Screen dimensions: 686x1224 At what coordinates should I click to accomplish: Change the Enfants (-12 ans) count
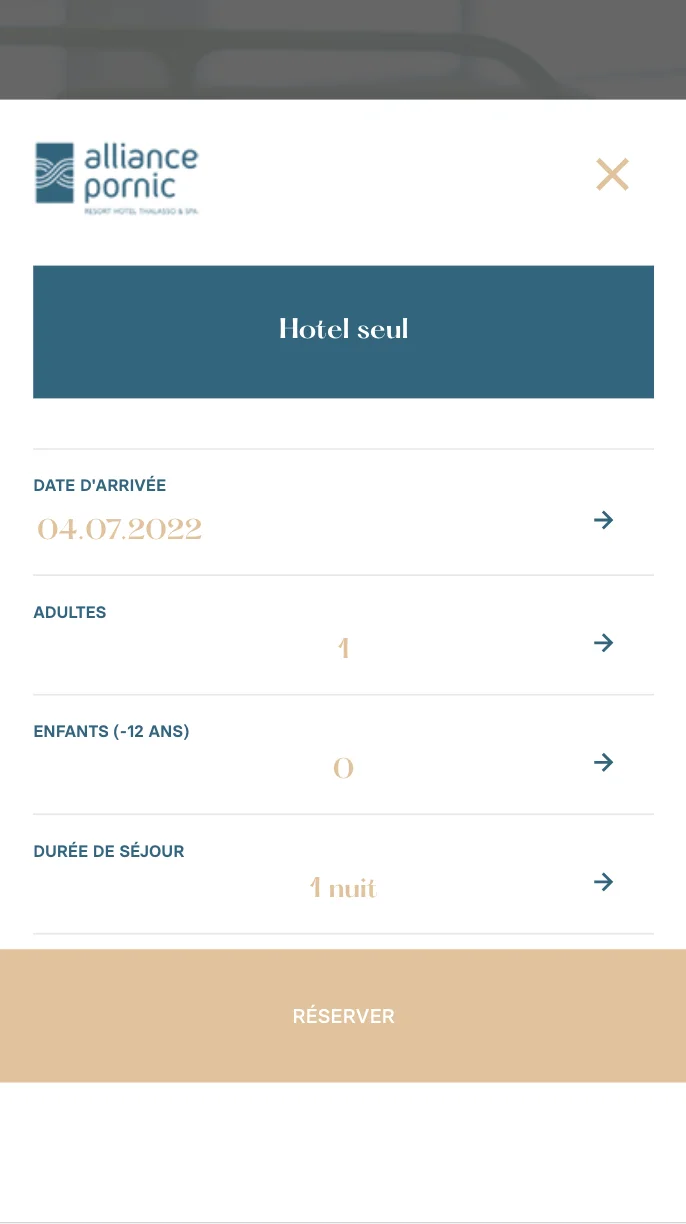(x=602, y=763)
